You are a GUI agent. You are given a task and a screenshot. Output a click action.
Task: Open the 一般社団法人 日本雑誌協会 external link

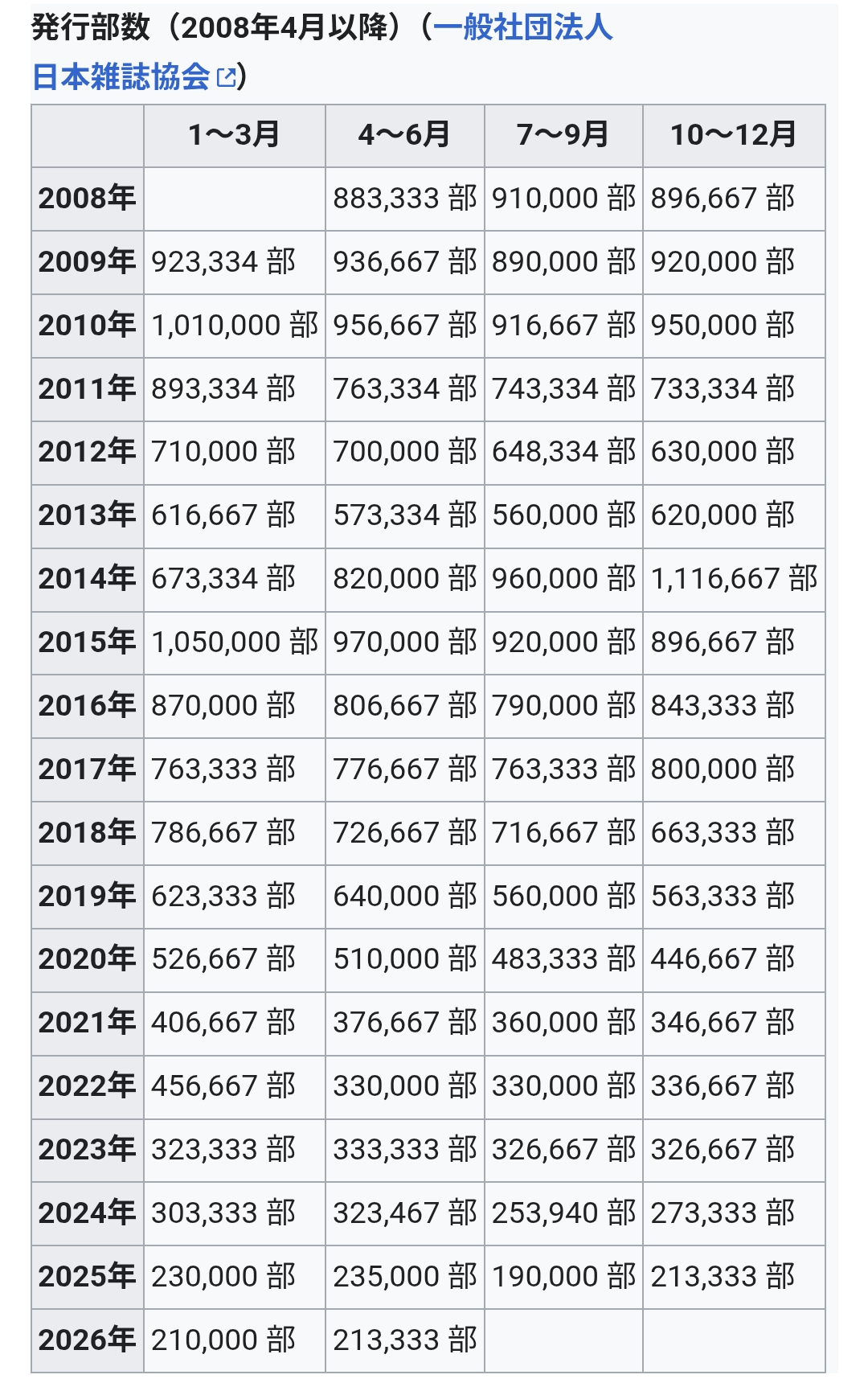[x=134, y=76]
